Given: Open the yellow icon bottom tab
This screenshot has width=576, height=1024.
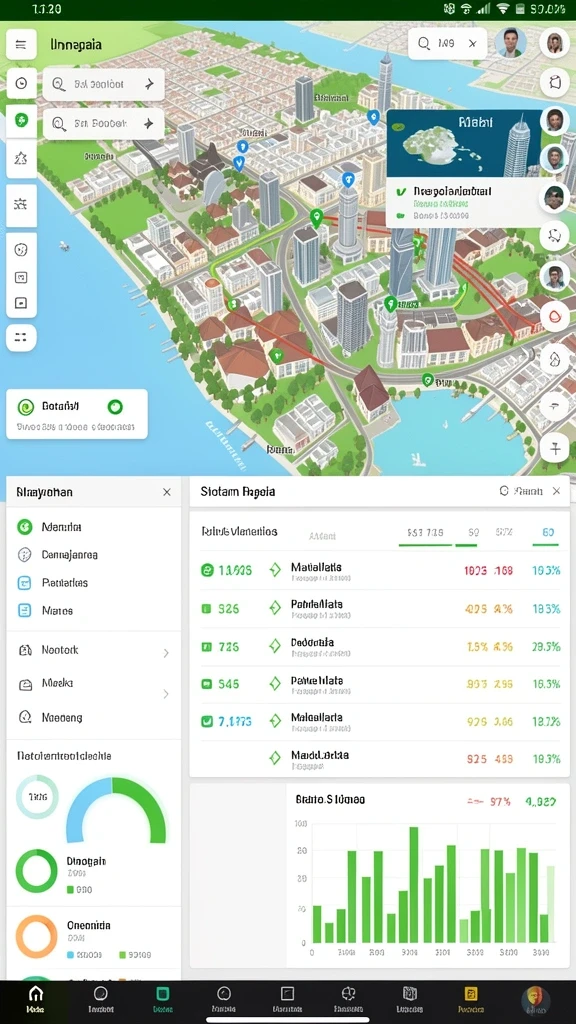Looking at the screenshot, I should point(470,1000).
